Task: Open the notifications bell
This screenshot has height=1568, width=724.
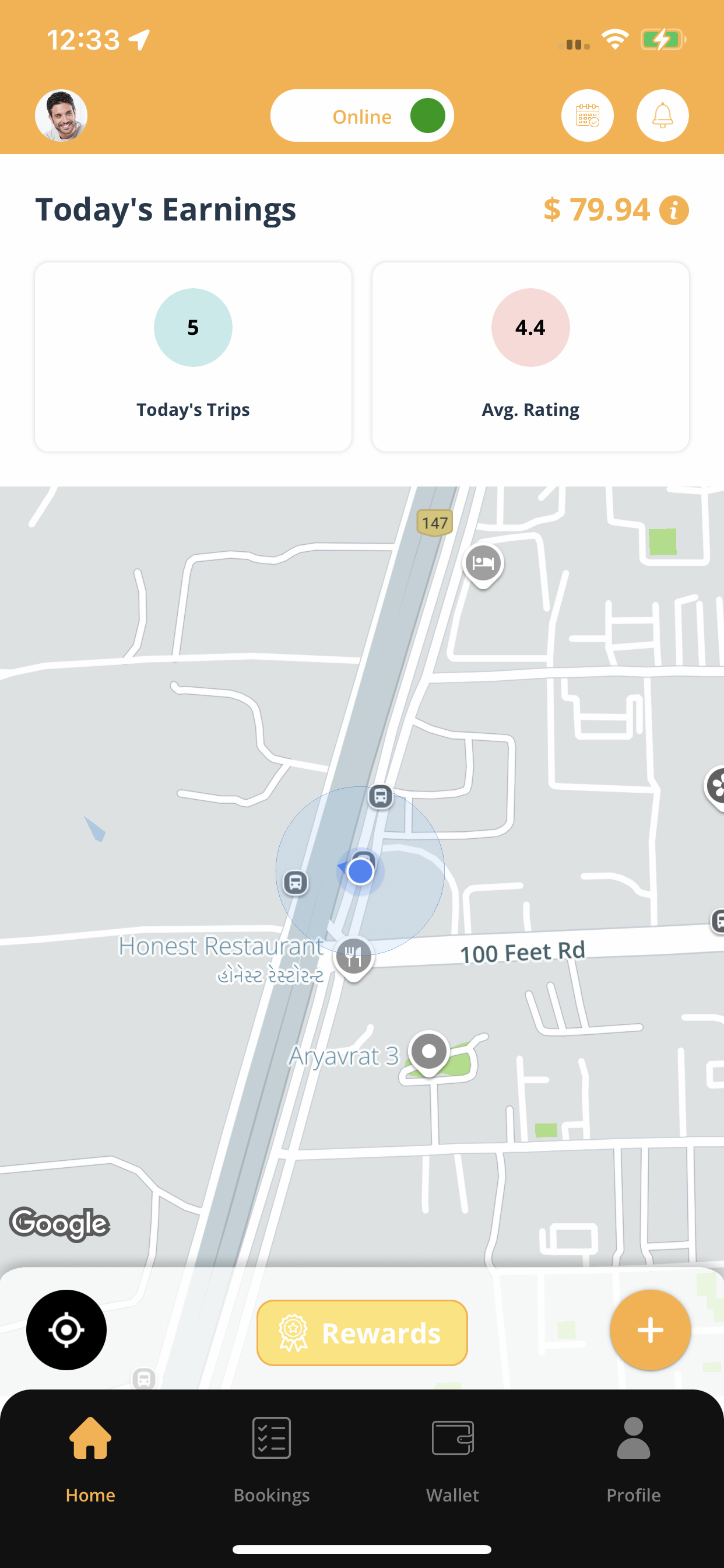Action: (662, 116)
